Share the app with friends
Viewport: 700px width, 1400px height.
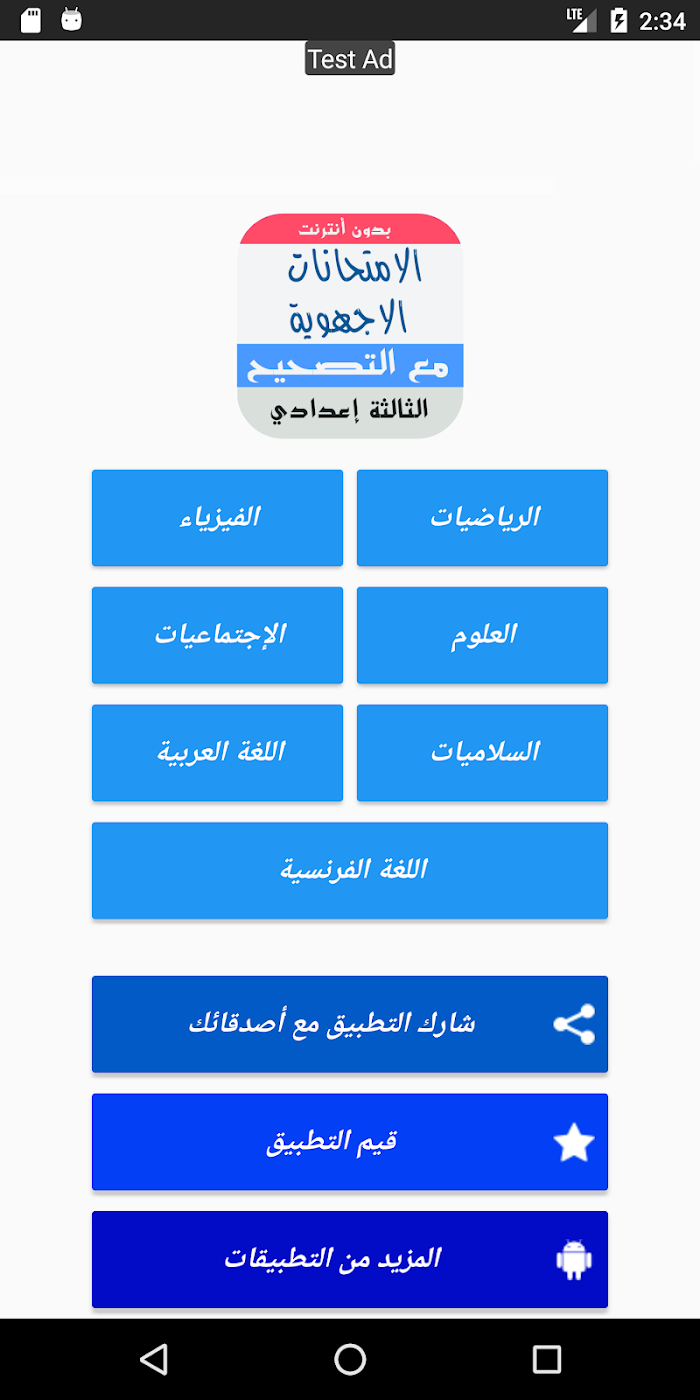350,1024
